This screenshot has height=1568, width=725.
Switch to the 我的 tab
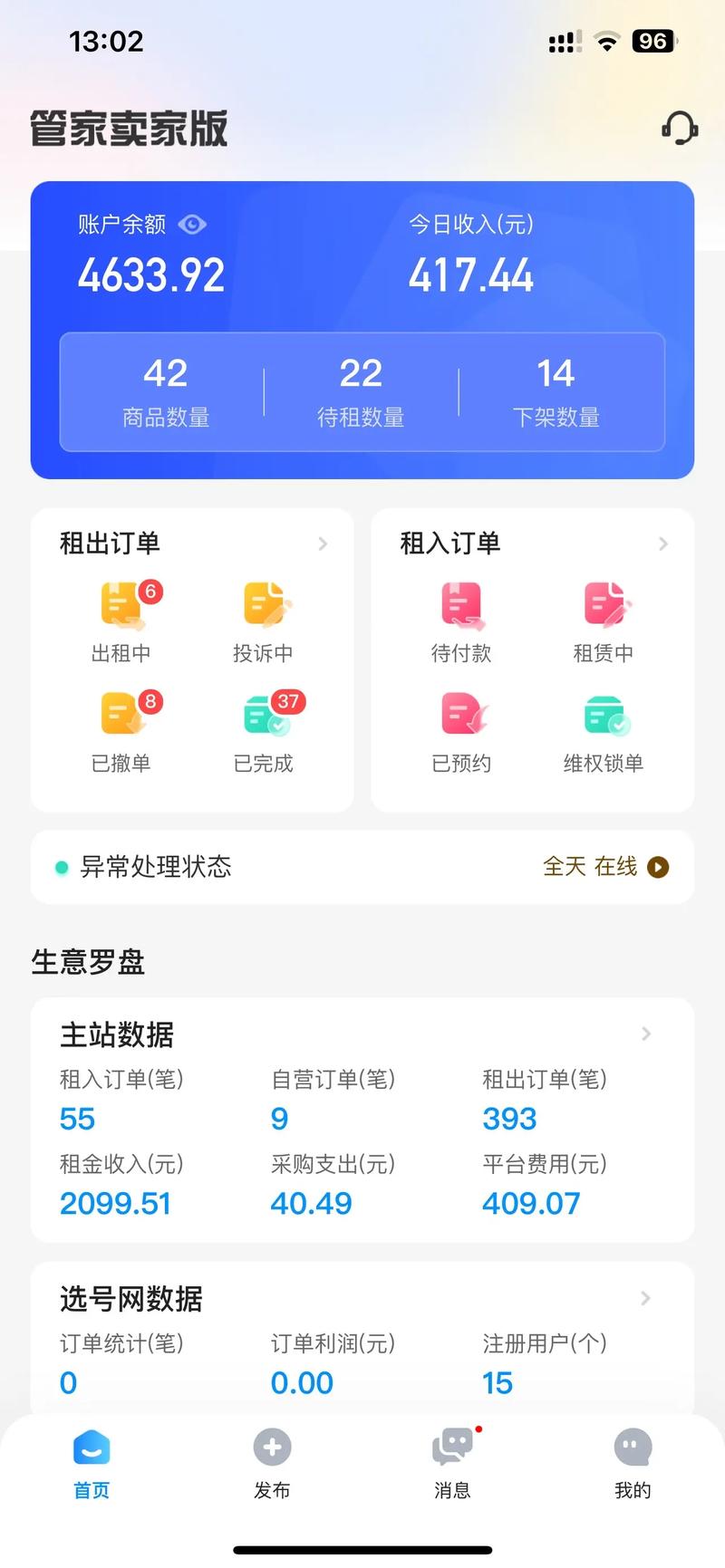tap(633, 1462)
